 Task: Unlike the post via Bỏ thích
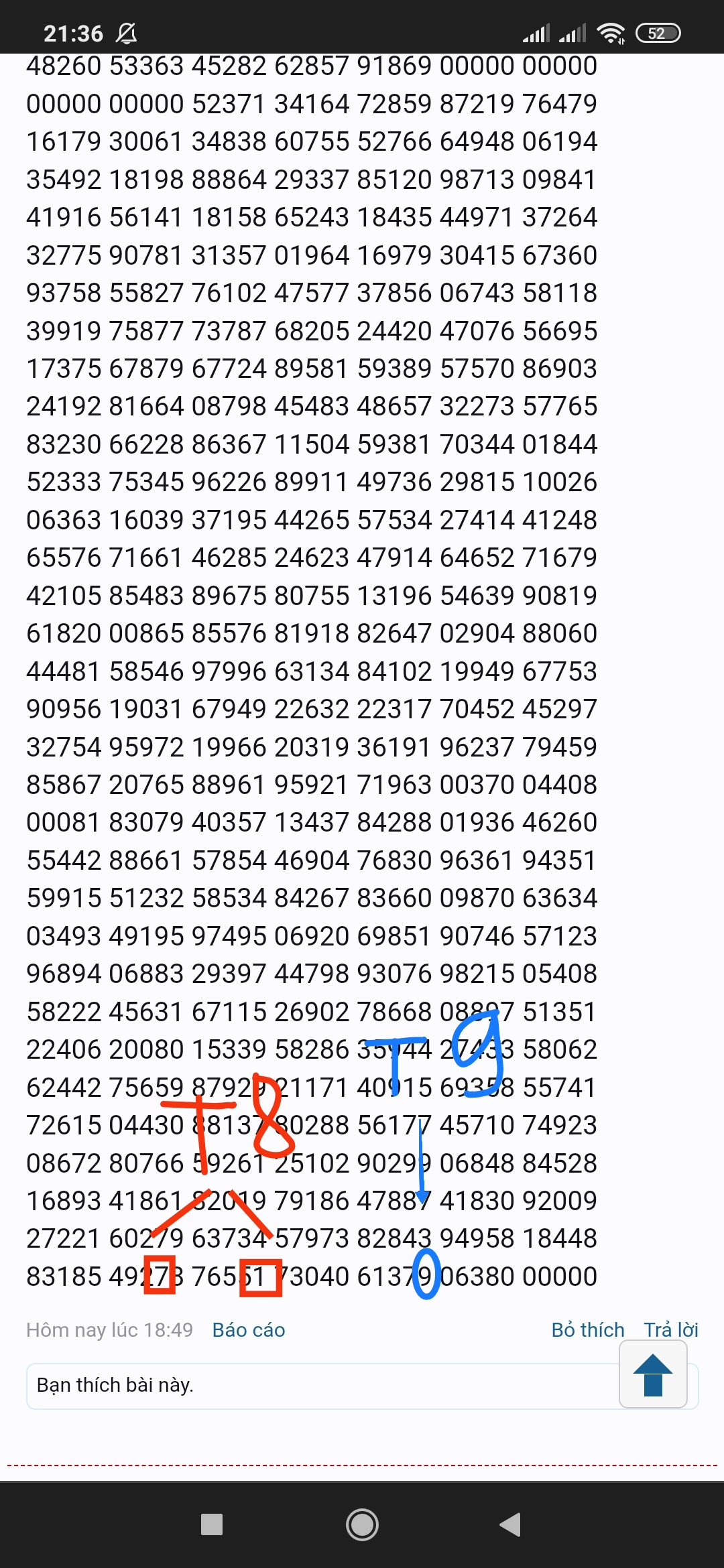tap(588, 1330)
